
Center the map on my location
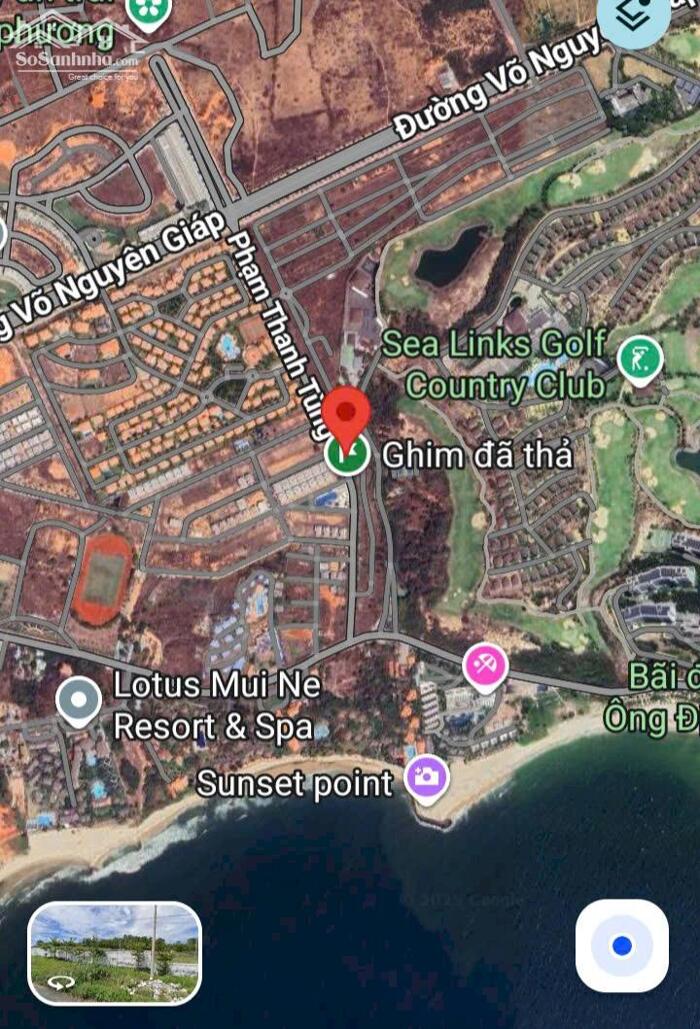point(622,945)
